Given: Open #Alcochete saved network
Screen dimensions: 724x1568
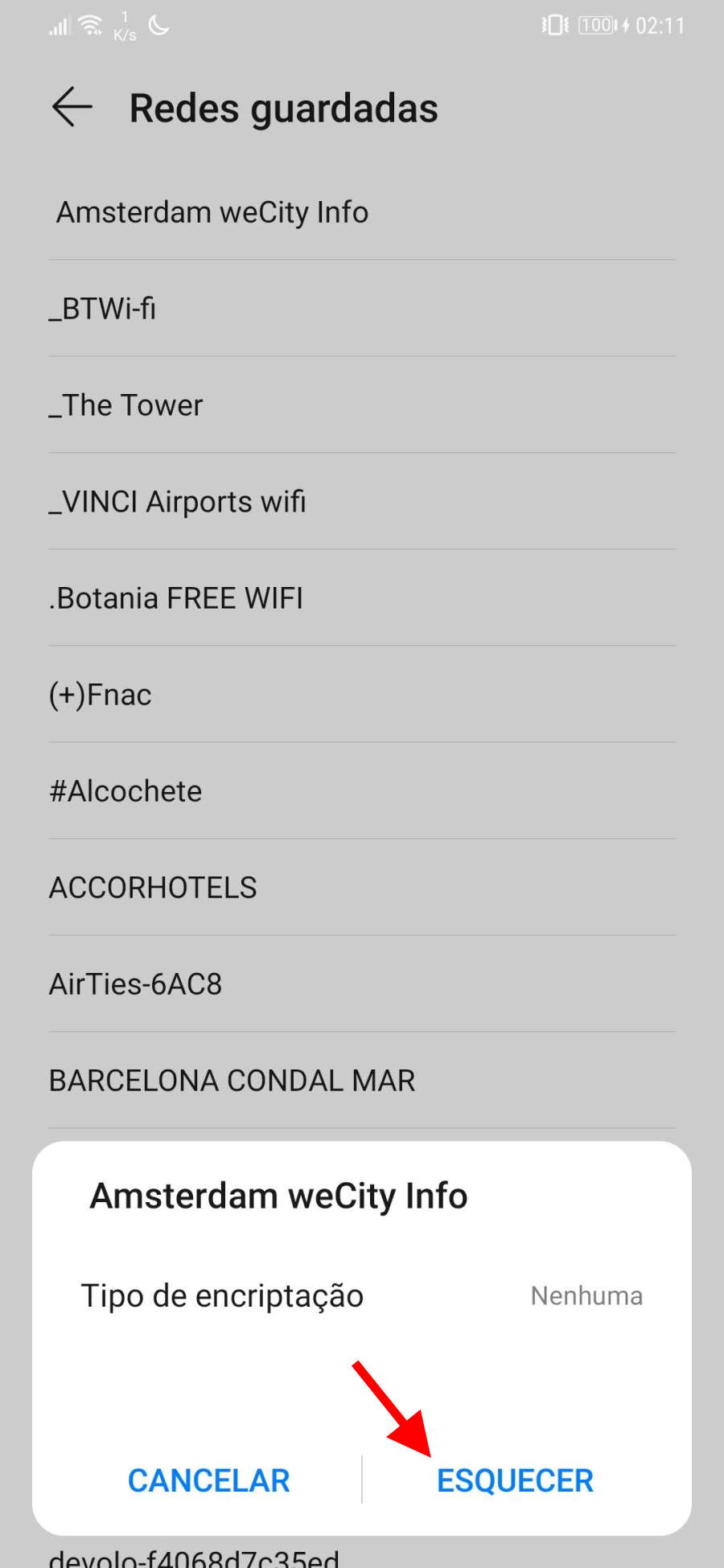Looking at the screenshot, I should coord(362,791).
